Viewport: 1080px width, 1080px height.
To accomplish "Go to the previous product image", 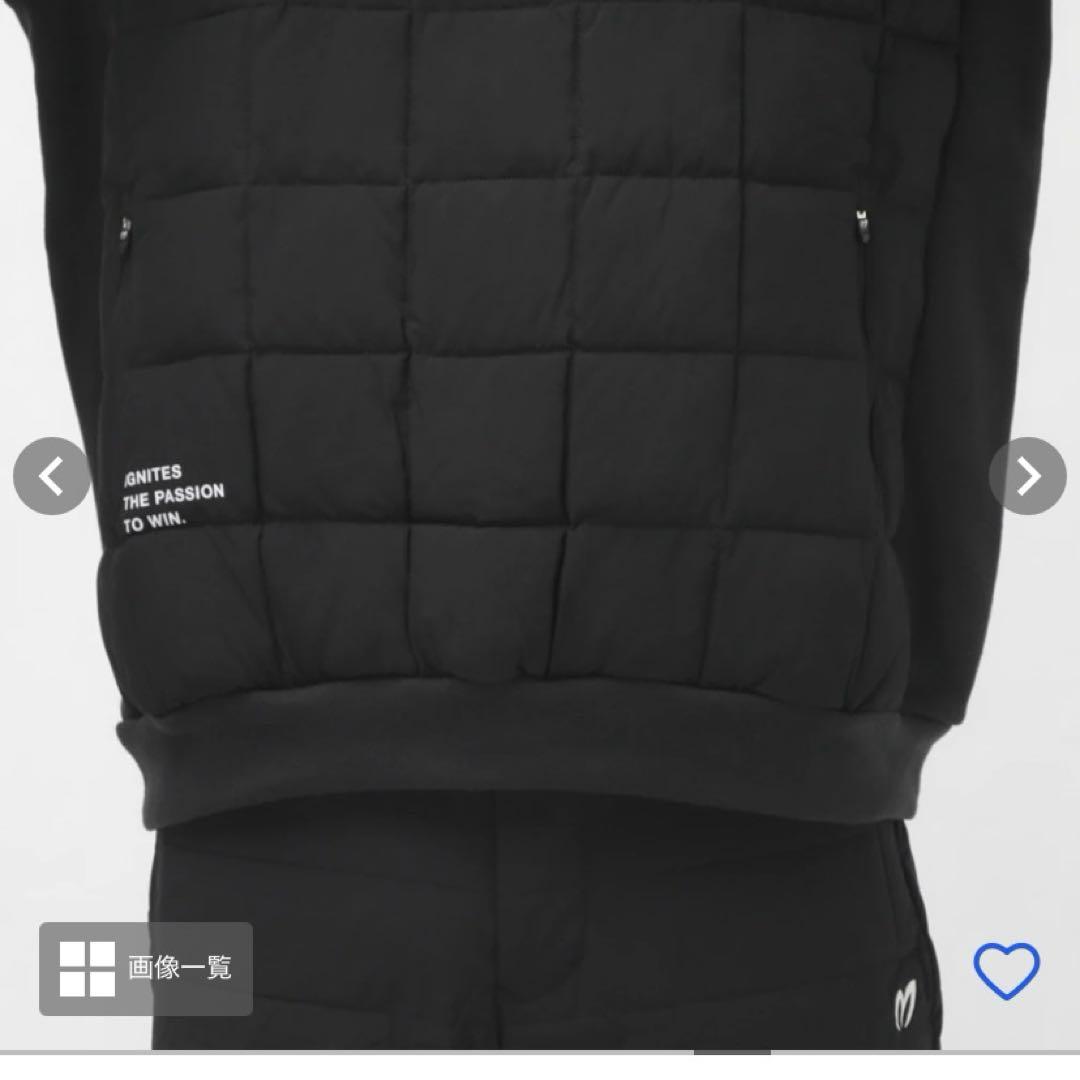I will pyautogui.click(x=51, y=477).
